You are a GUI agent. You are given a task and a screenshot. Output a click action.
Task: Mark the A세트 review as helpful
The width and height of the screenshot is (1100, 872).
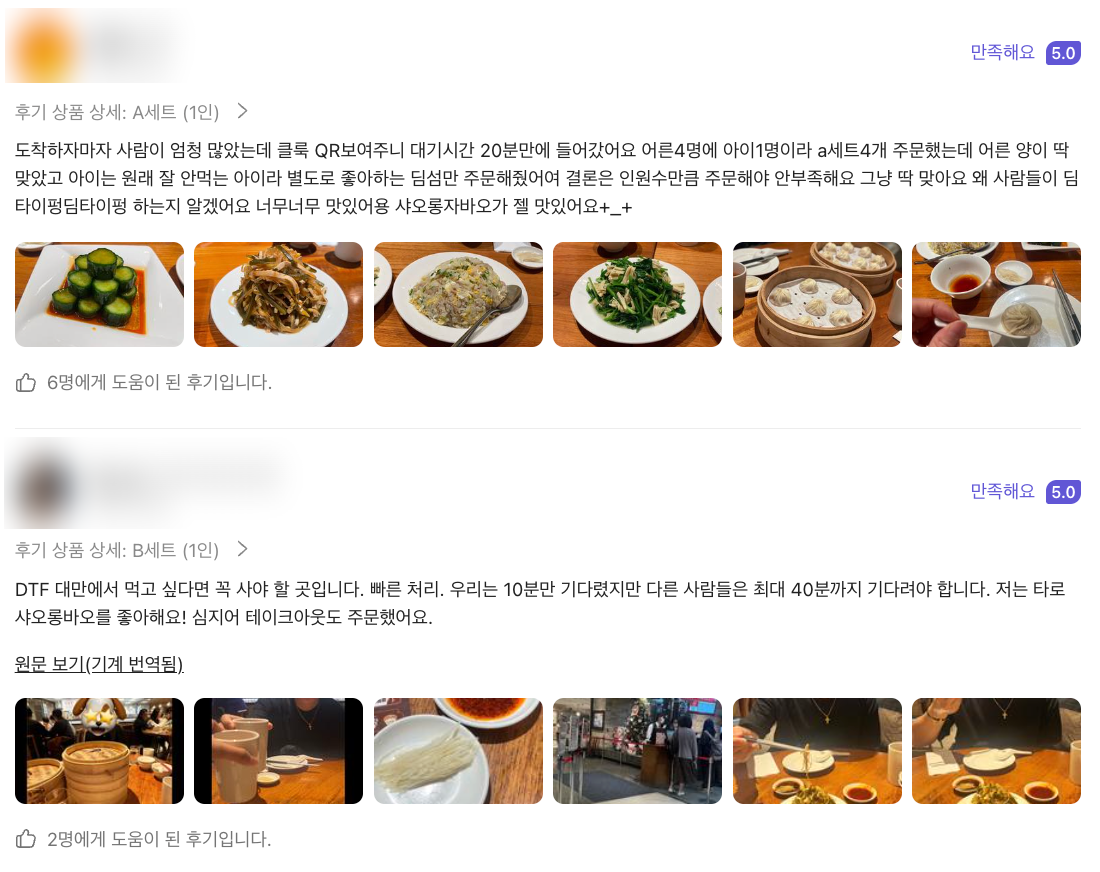click(x=26, y=382)
